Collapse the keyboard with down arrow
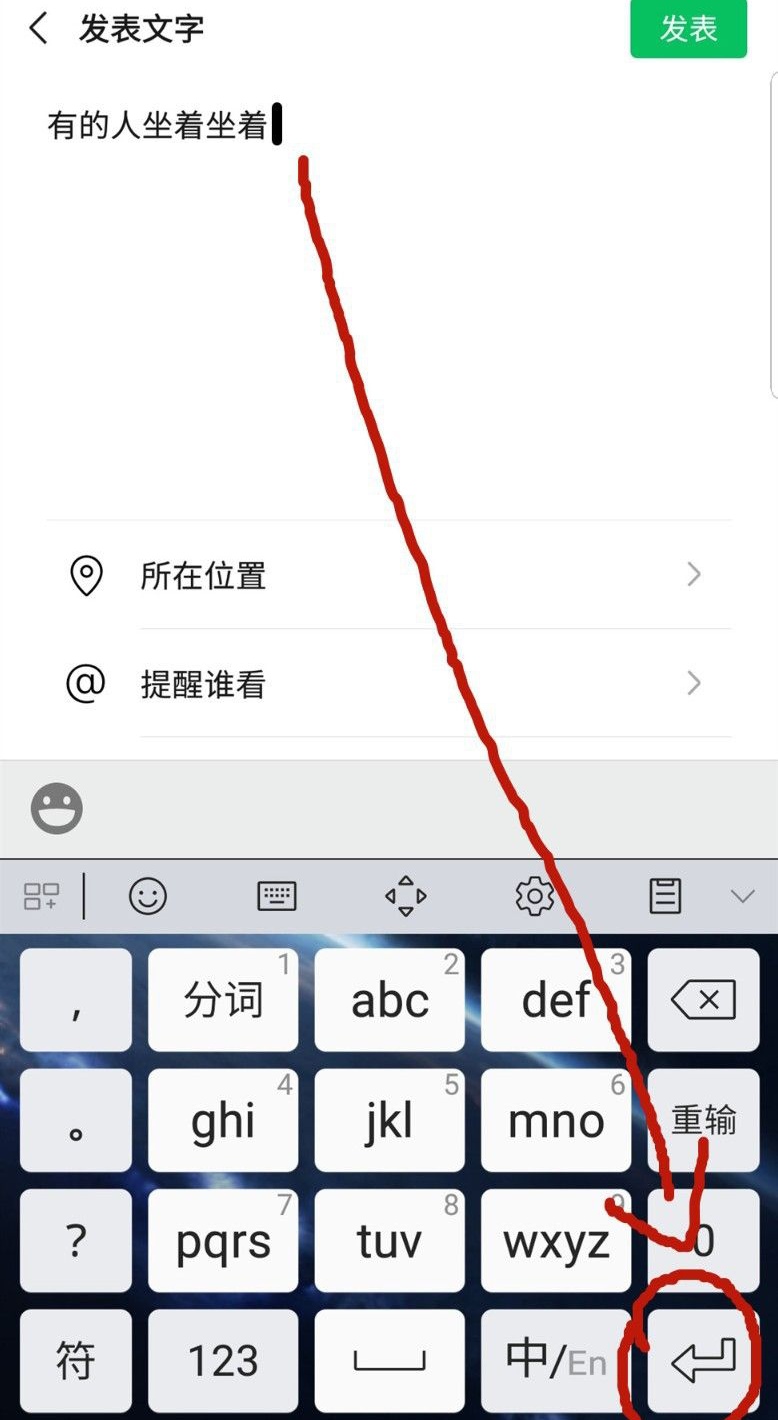This screenshot has width=778, height=1420. [x=742, y=896]
